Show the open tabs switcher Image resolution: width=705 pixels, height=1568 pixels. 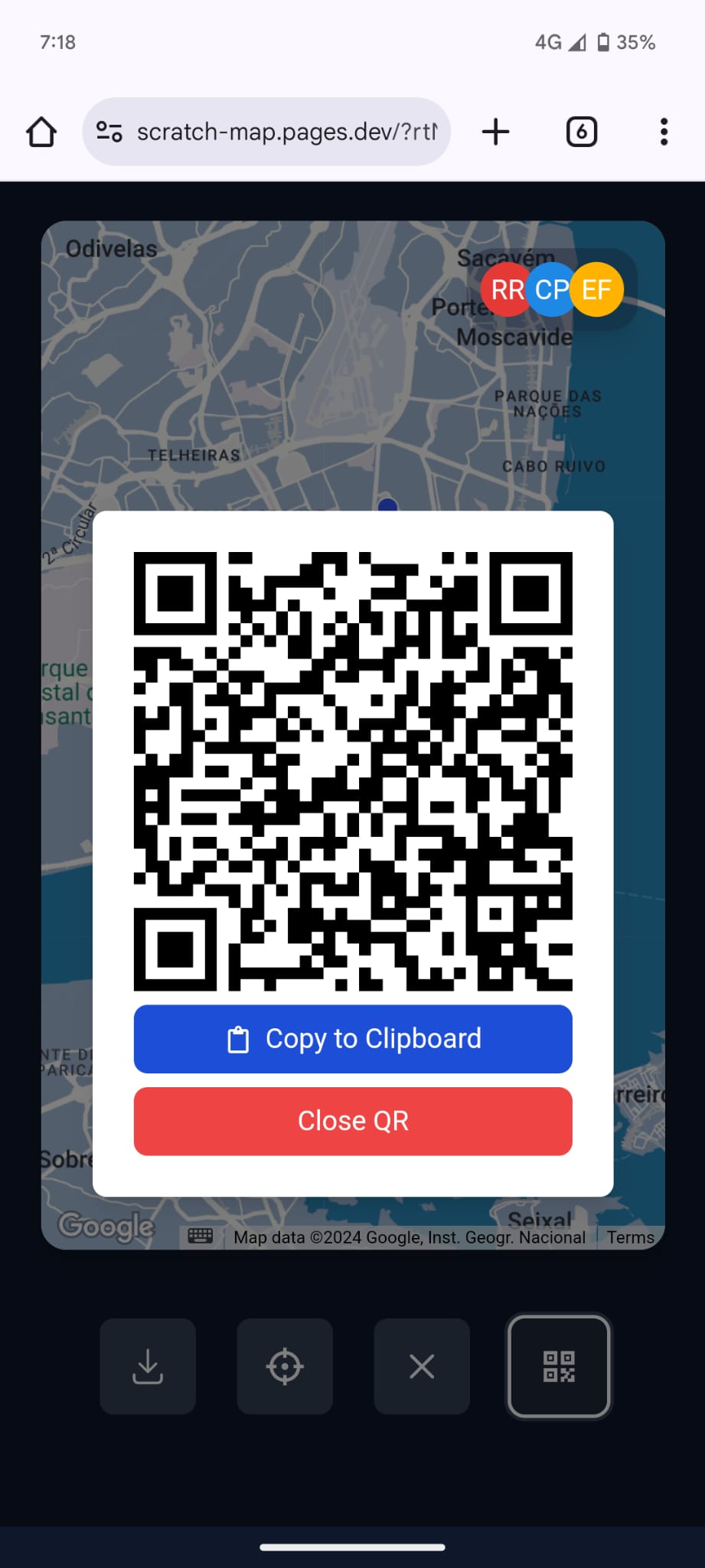581,132
